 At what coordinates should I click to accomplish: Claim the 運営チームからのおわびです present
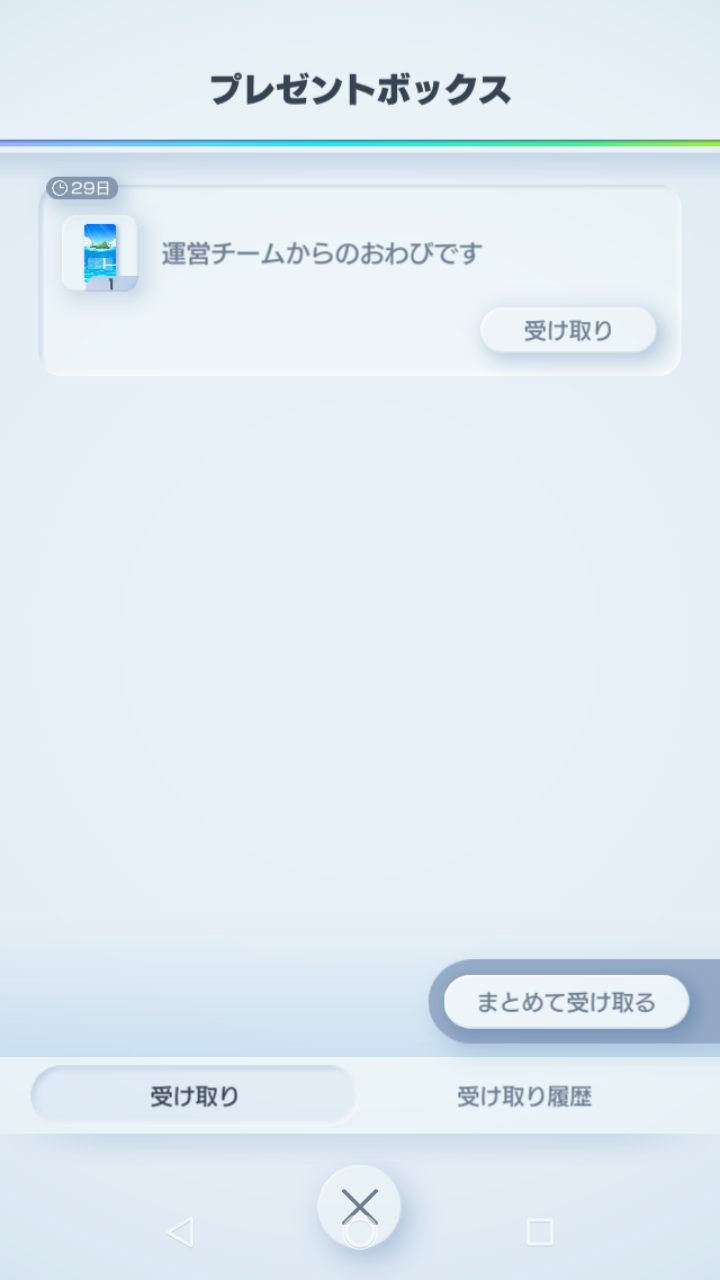pos(567,330)
